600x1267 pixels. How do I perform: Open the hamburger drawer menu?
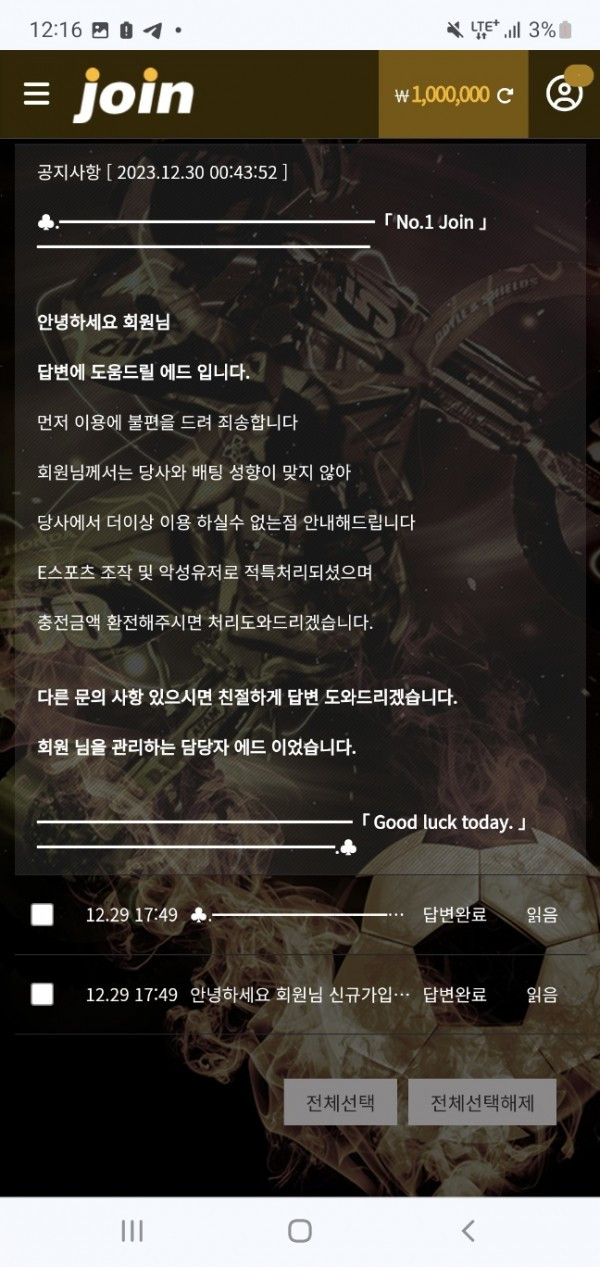click(x=37, y=94)
